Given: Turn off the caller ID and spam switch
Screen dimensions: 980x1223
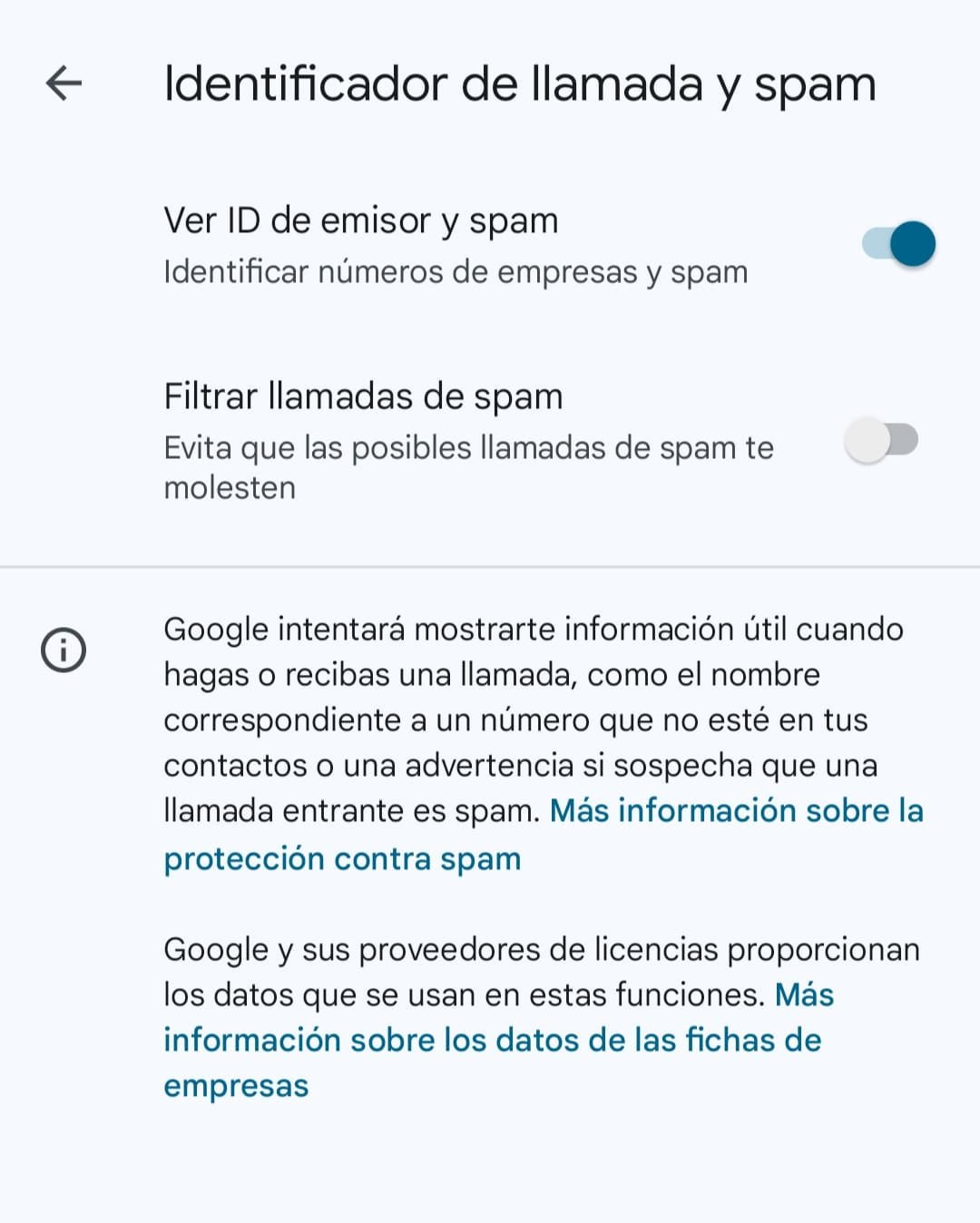Looking at the screenshot, I should [897, 243].
